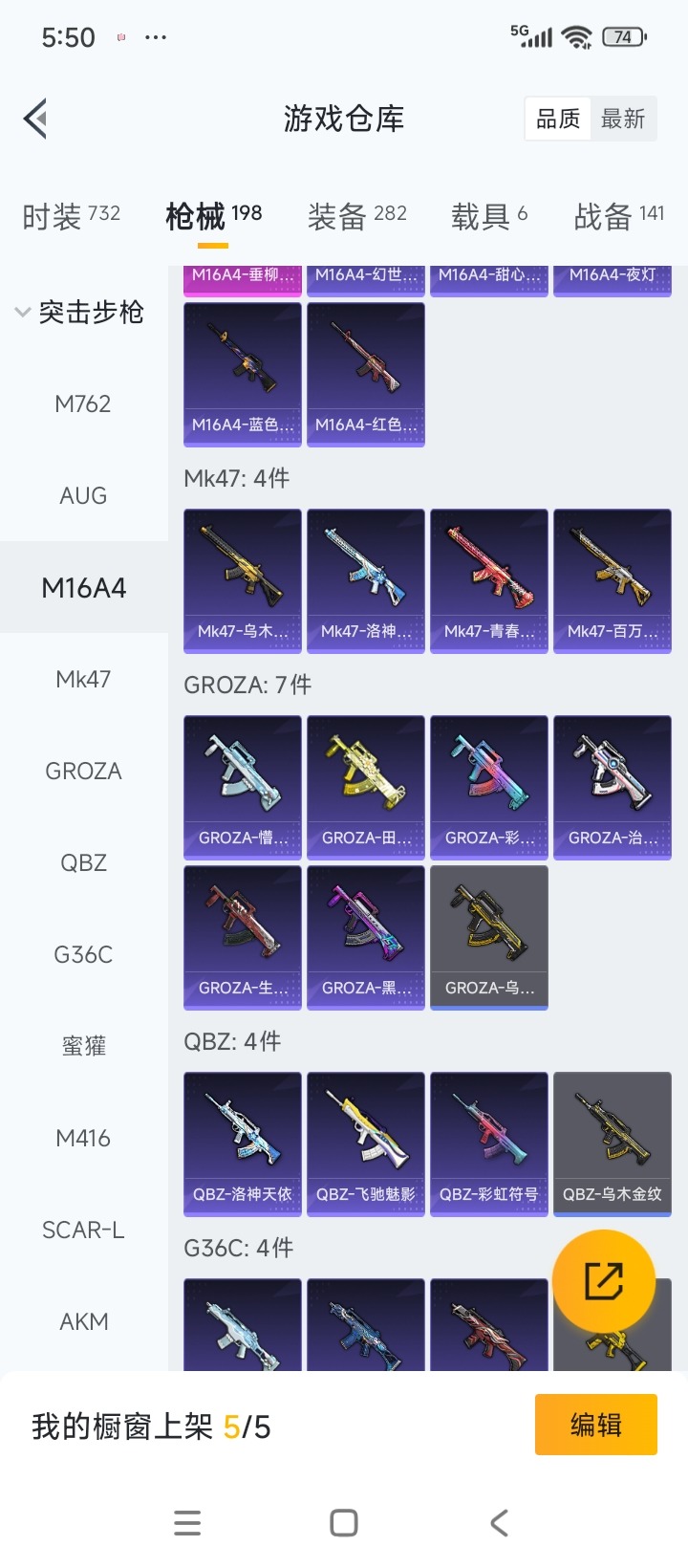Switch to the 战备 tab
Screen dimensions: 688x1568
(x=618, y=216)
